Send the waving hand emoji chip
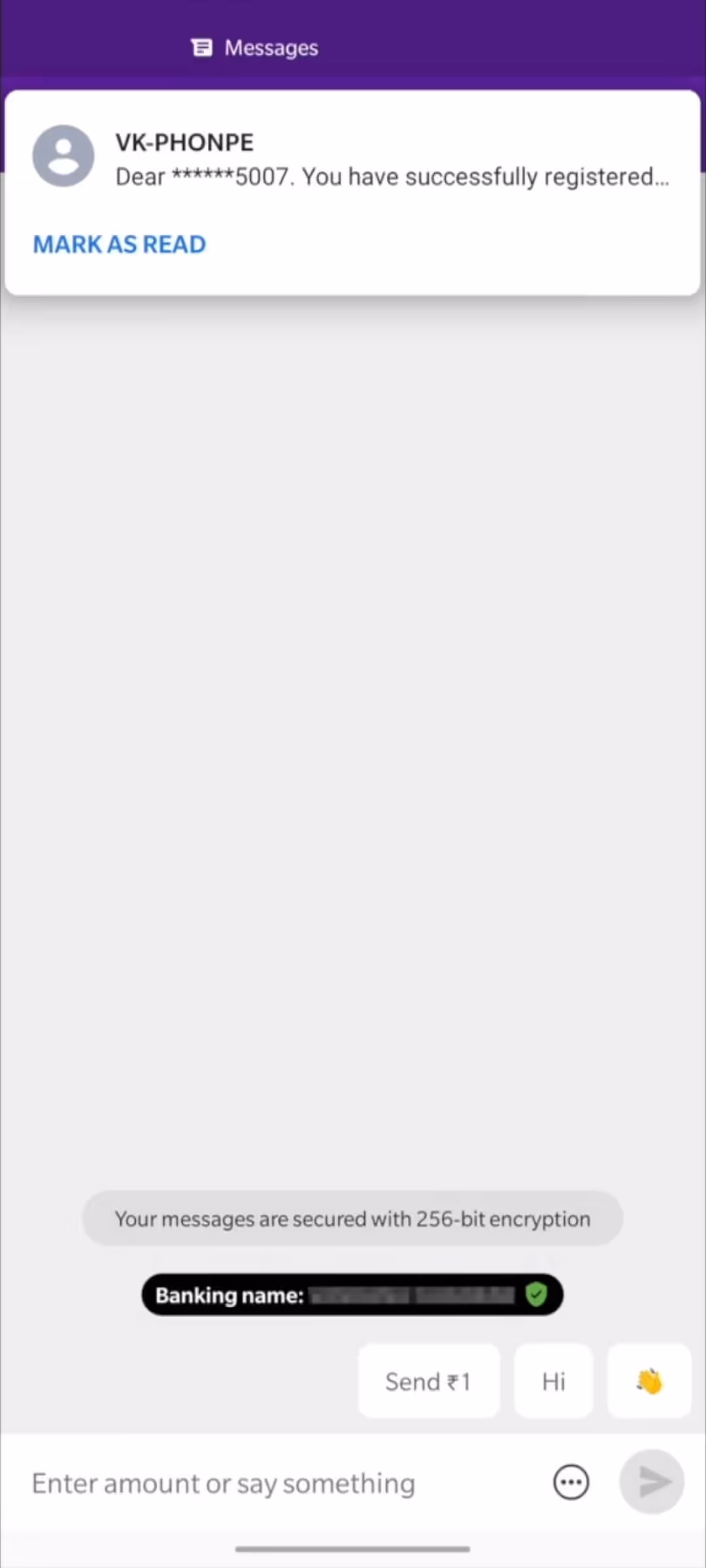Image resolution: width=706 pixels, height=1568 pixels. pyautogui.click(x=648, y=1381)
